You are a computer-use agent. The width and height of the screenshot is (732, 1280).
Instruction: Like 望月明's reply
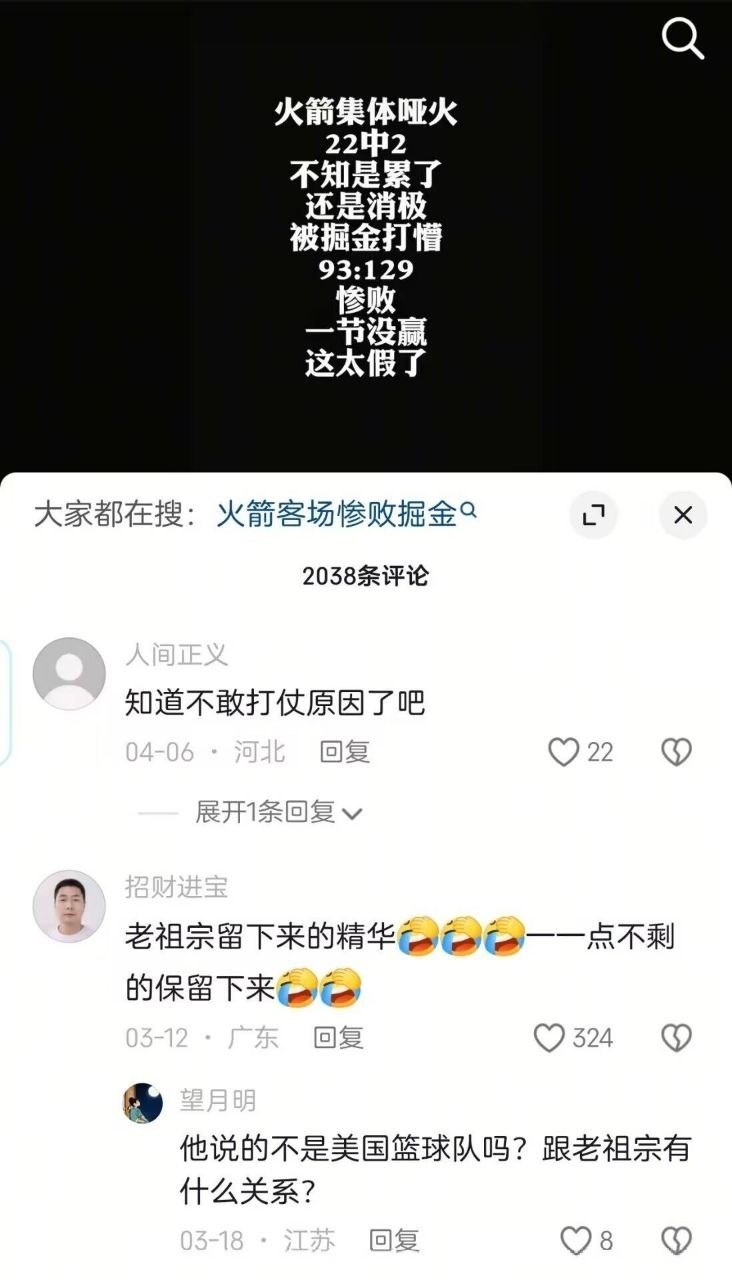[x=576, y=1241]
